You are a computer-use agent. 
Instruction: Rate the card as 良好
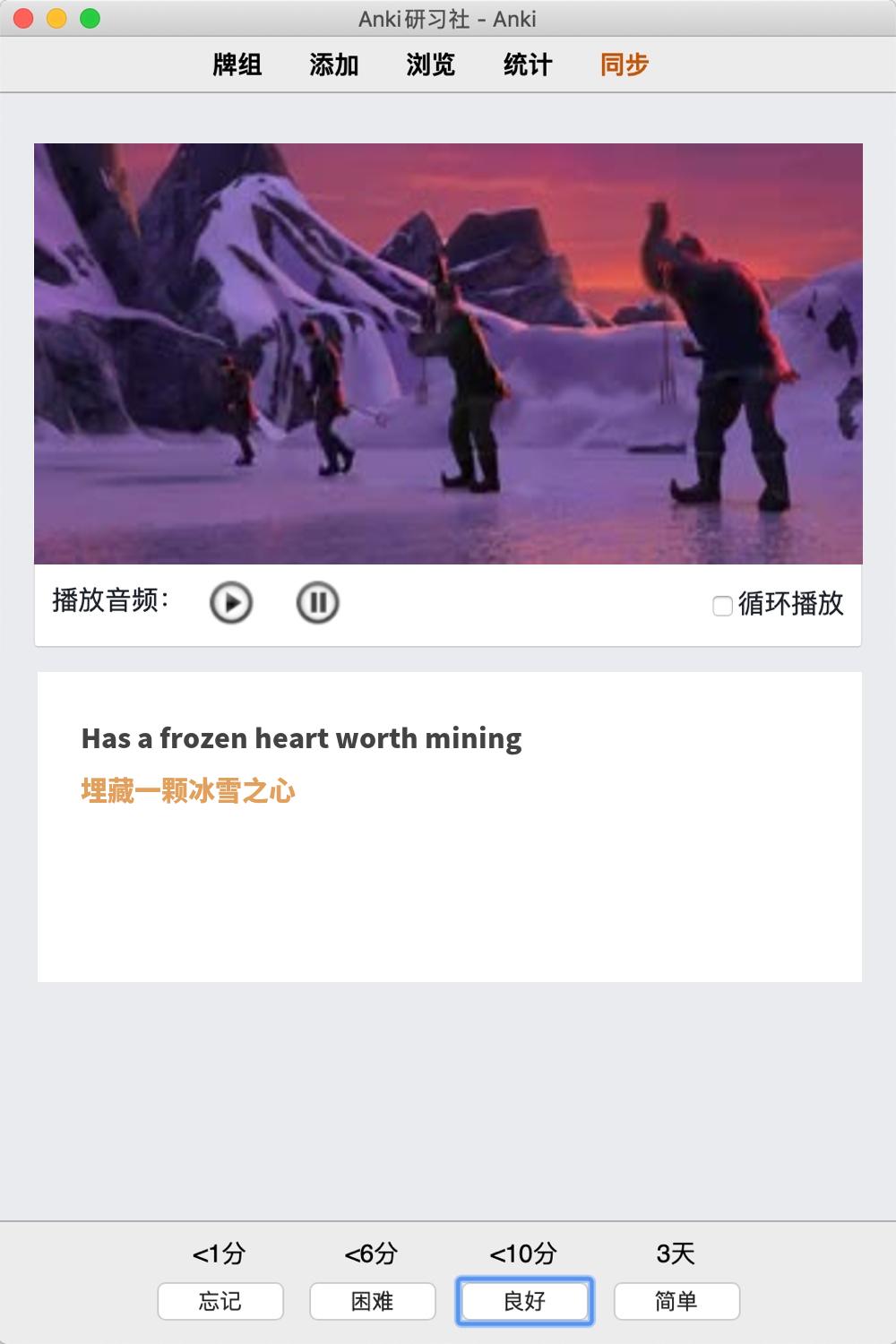tap(525, 1301)
